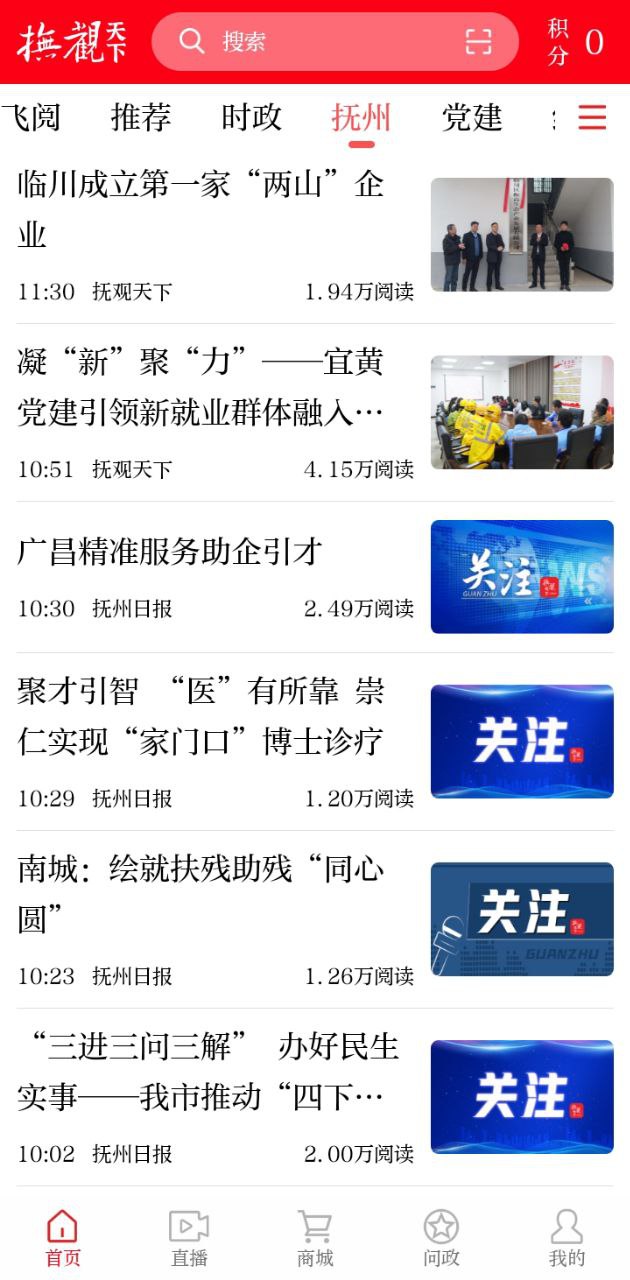Switch to the 时政 tab
630x1280 pixels.
[x=251, y=118]
